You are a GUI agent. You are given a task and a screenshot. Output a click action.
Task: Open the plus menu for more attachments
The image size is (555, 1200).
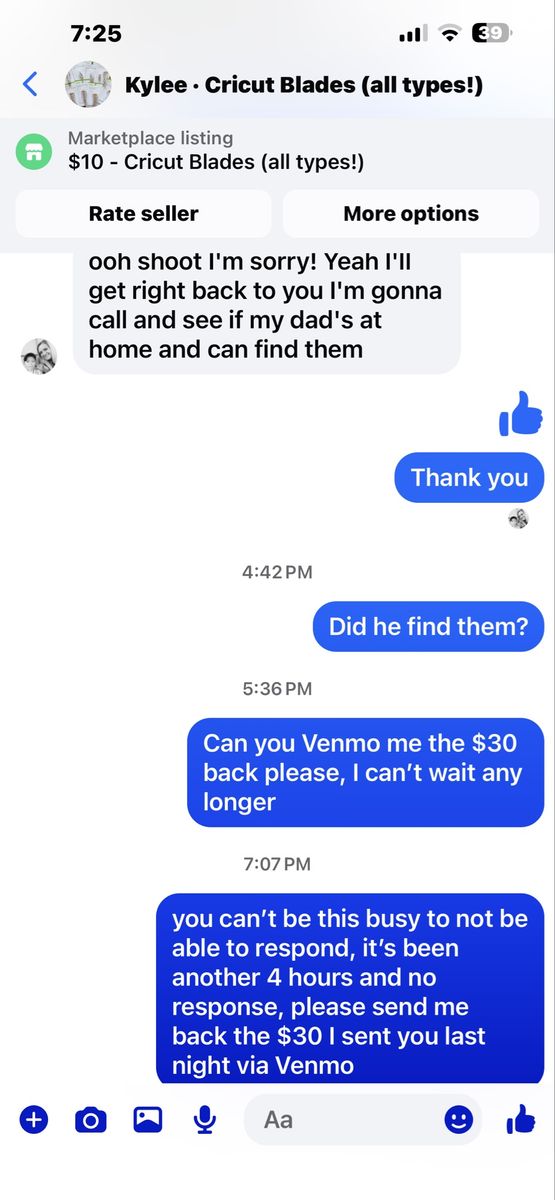tap(34, 1119)
